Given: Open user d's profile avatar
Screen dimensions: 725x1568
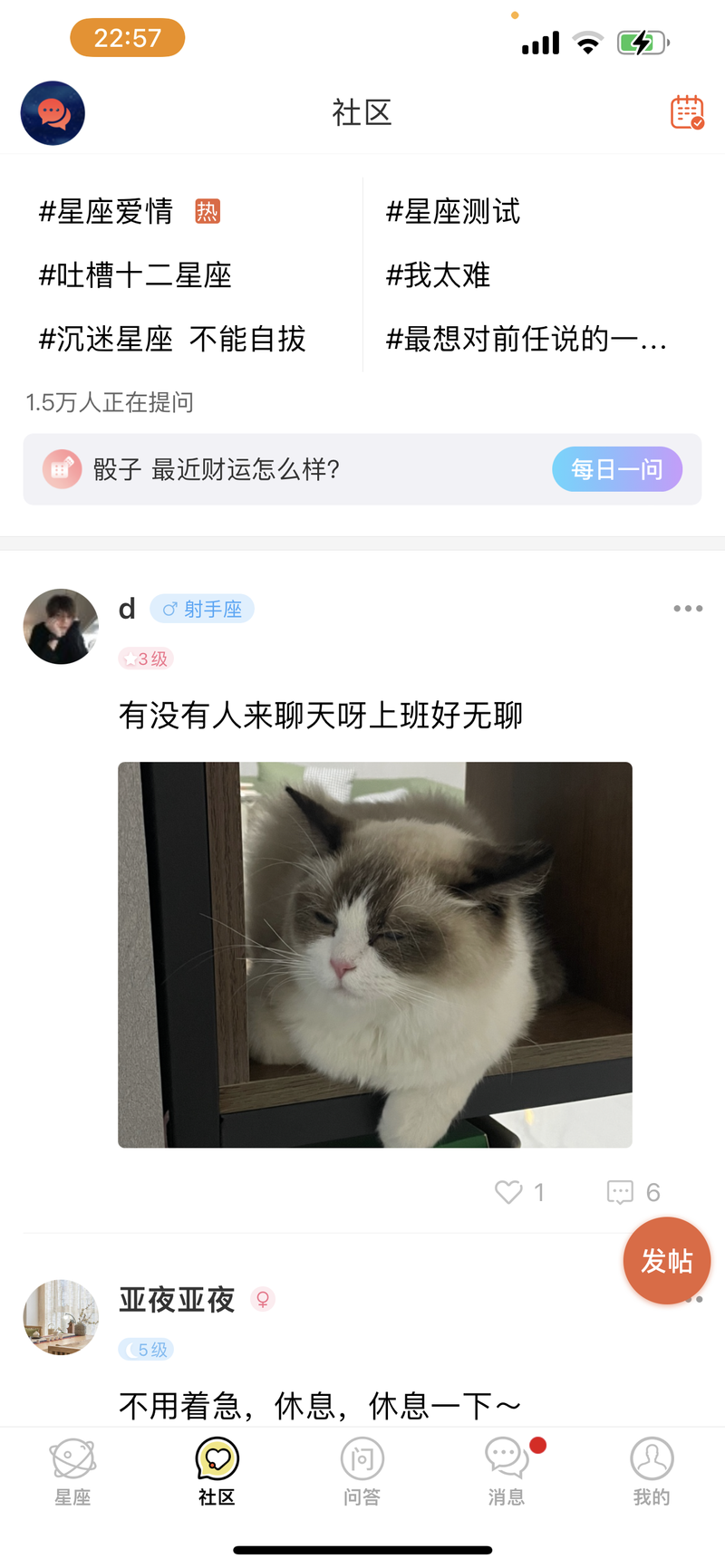Looking at the screenshot, I should (61, 627).
